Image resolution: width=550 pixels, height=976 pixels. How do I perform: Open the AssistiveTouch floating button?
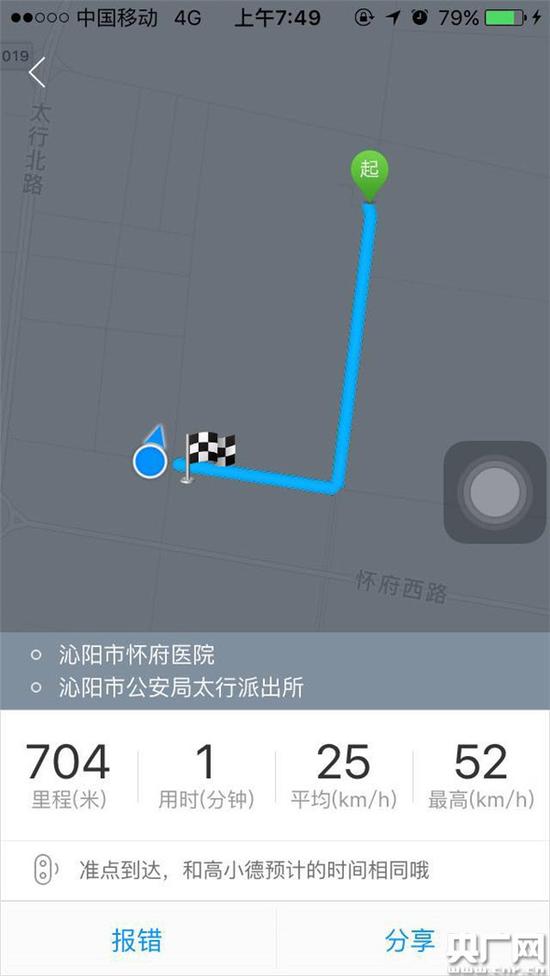pyautogui.click(x=495, y=492)
